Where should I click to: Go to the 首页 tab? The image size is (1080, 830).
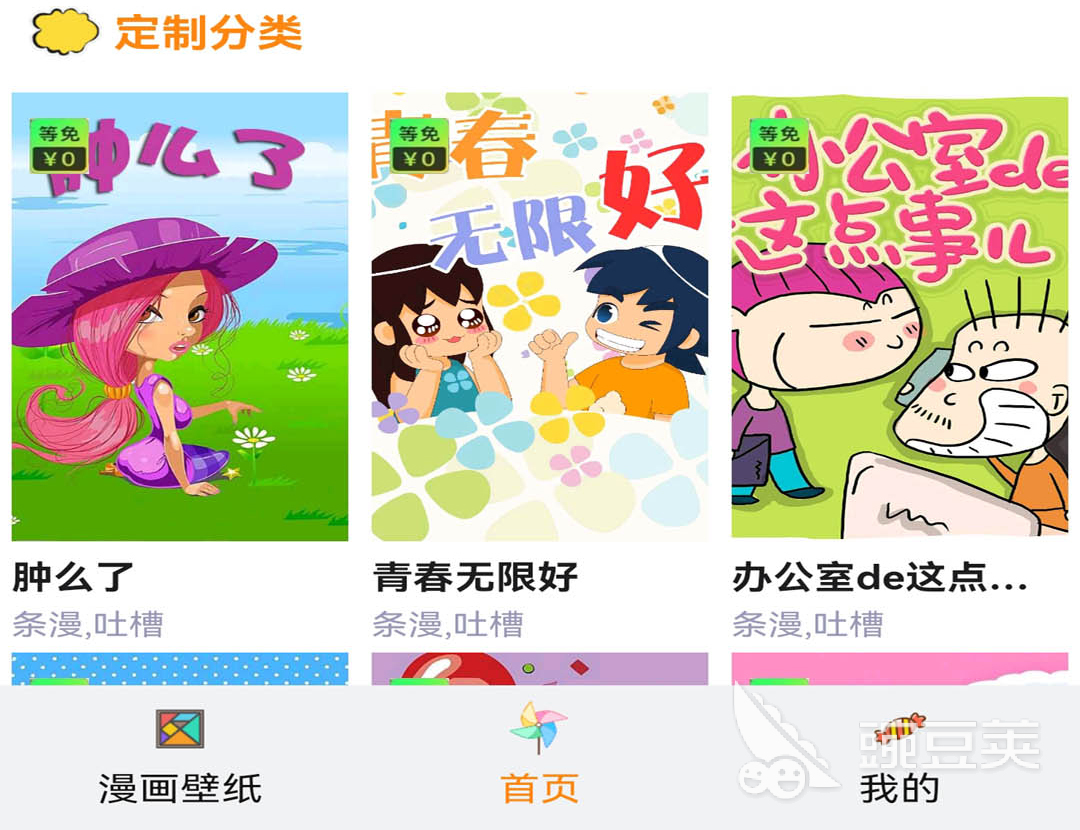coord(539,757)
